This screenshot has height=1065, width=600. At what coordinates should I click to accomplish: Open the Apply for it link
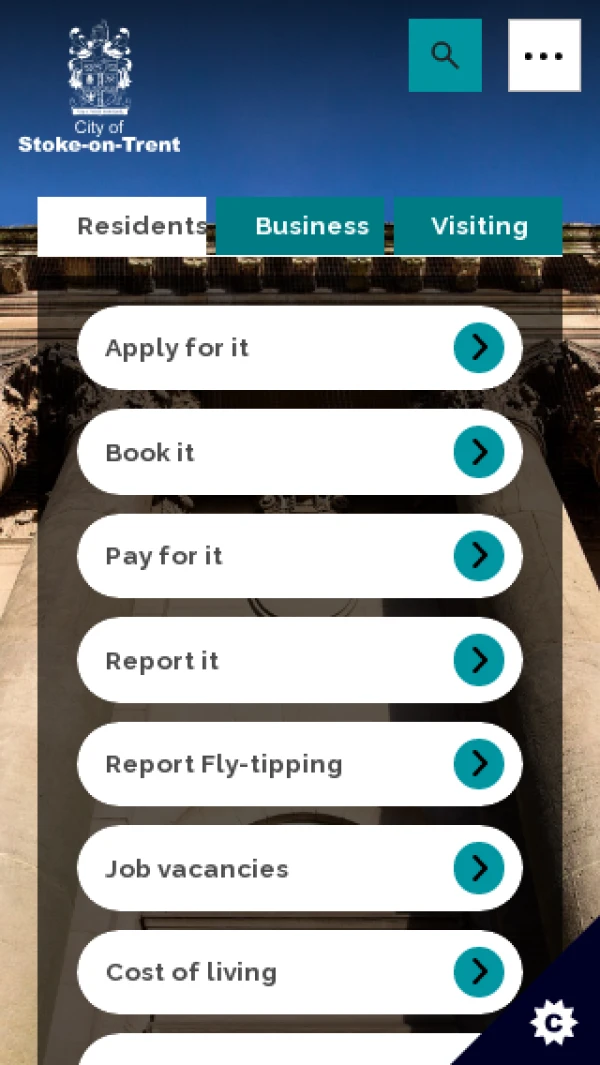pyautogui.click(x=299, y=348)
